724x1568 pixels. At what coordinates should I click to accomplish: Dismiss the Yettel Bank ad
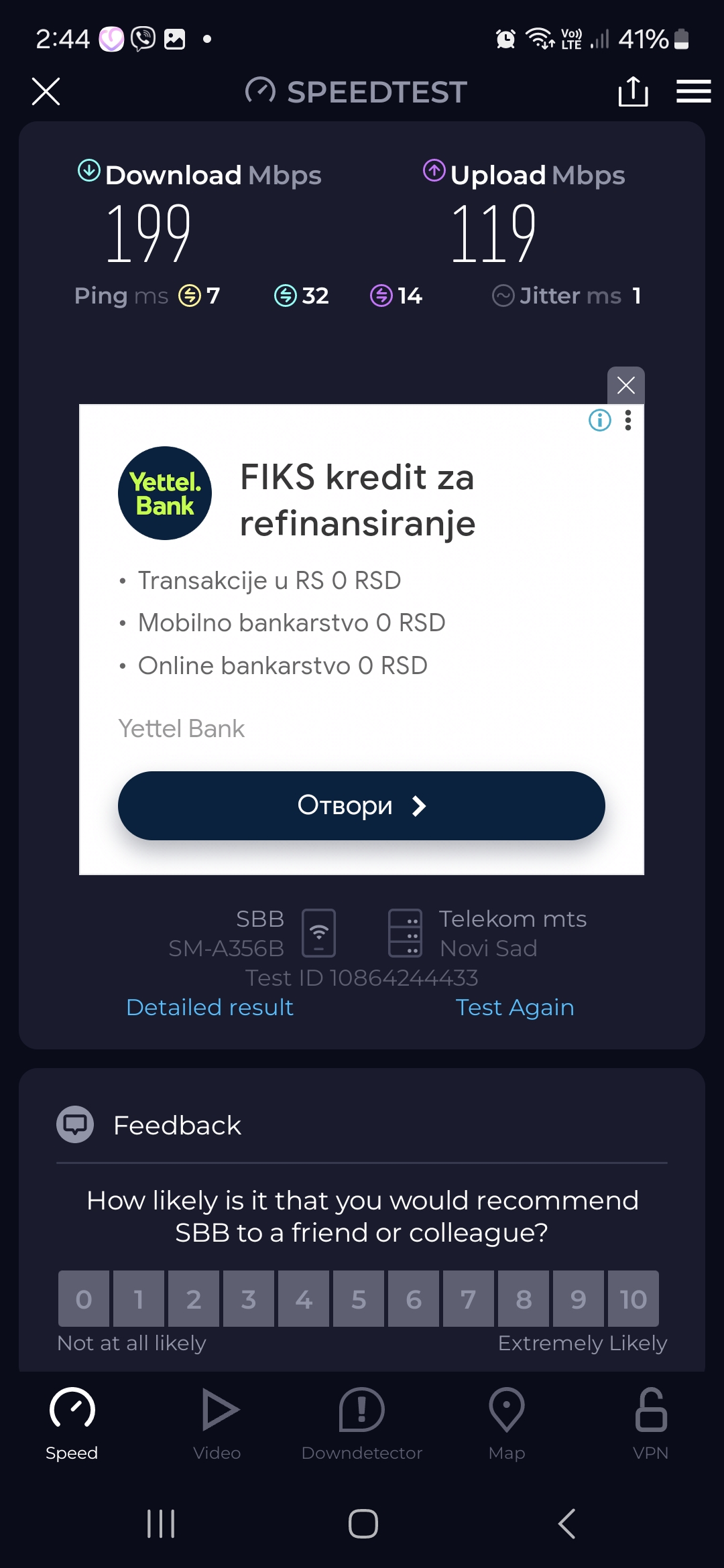pos(625,385)
